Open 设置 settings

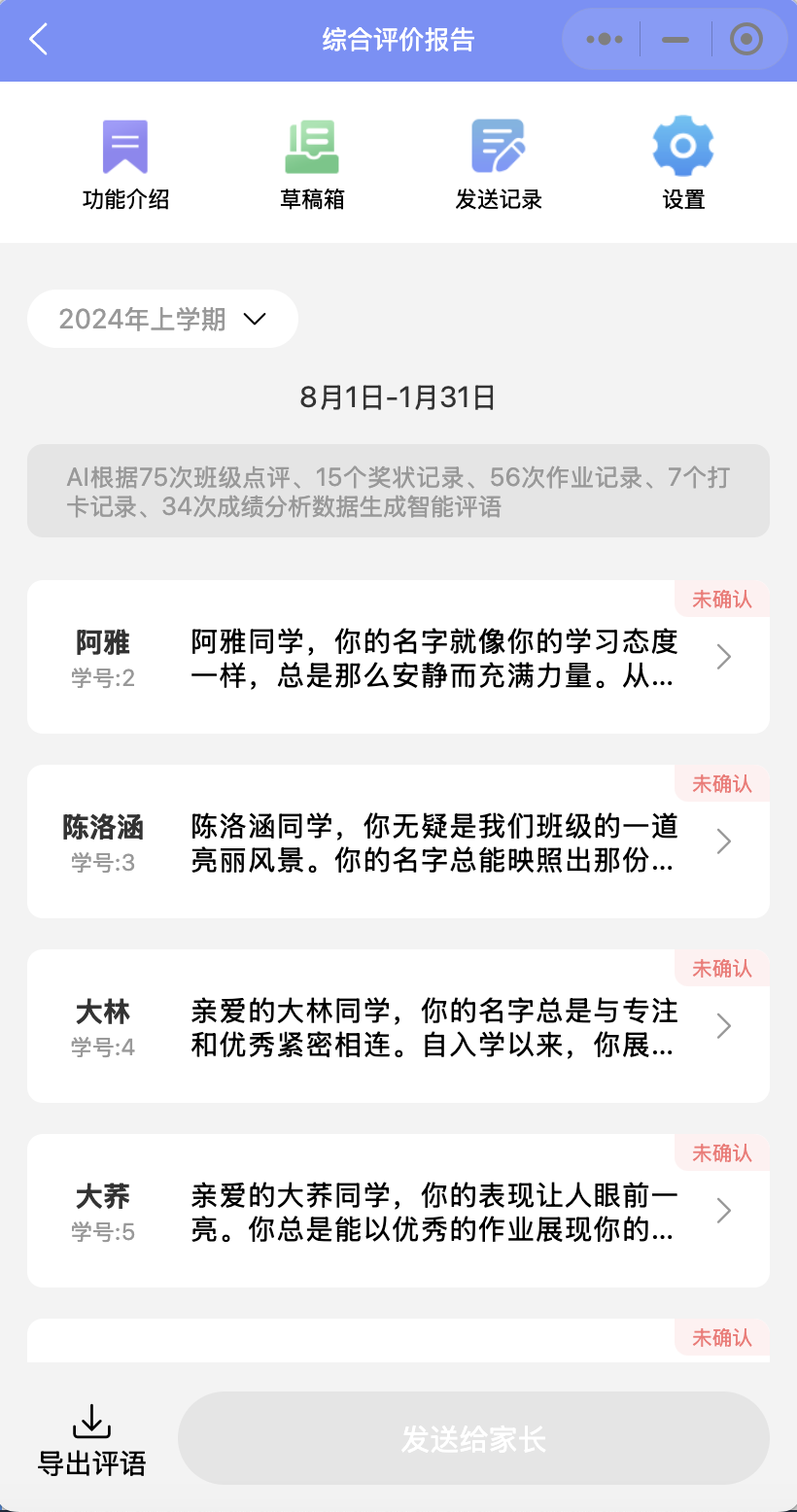[683, 164]
